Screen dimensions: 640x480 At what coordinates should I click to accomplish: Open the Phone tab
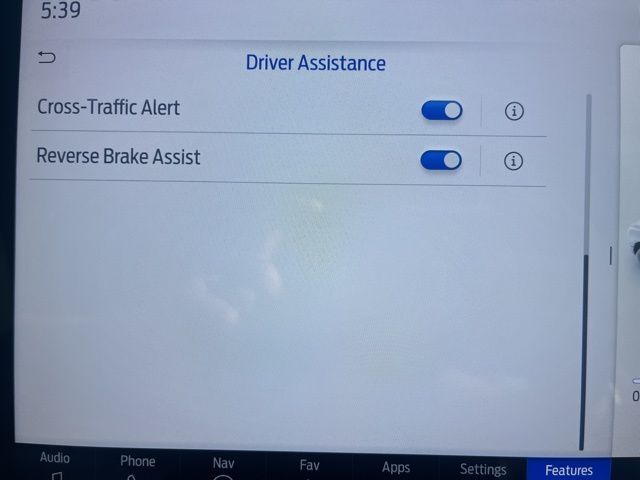[137, 465]
